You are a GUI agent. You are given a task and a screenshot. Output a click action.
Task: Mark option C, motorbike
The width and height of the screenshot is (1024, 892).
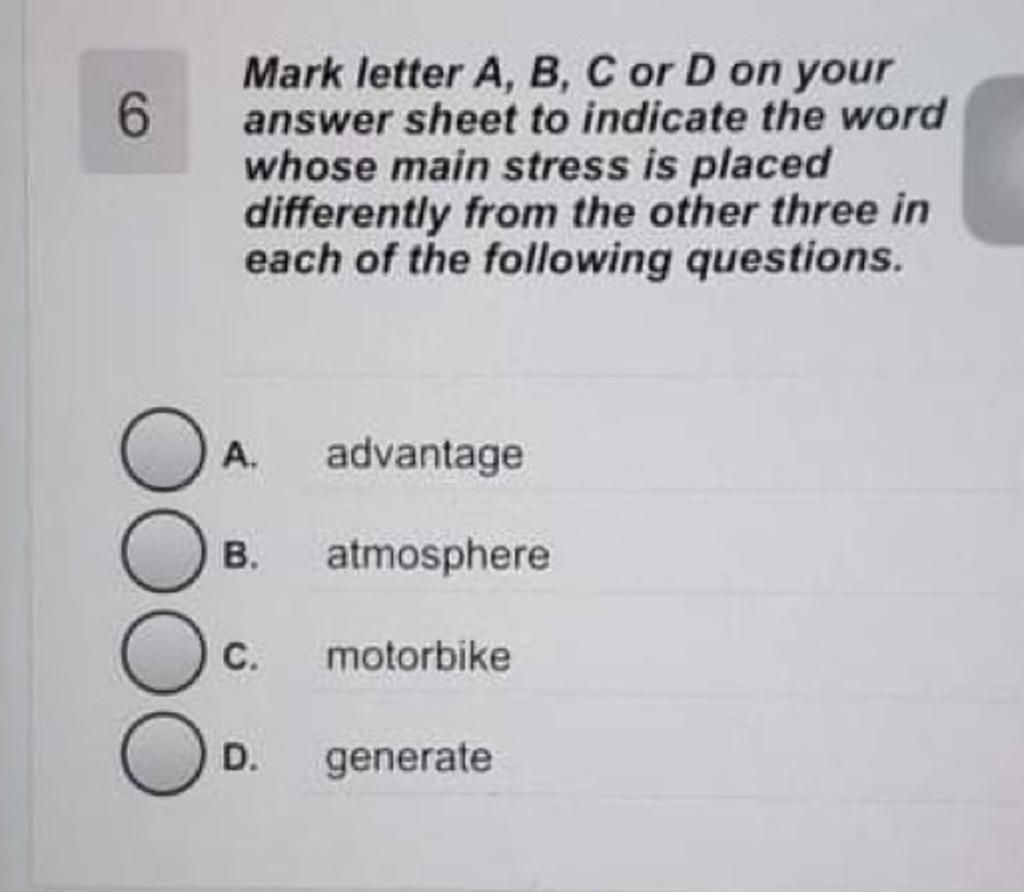click(161, 654)
